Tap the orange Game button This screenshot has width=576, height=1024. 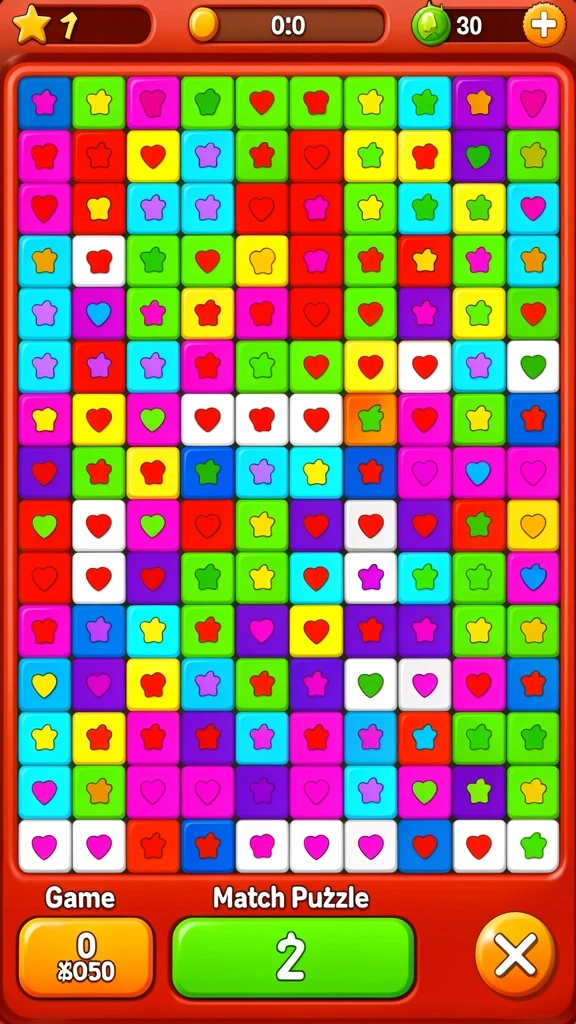[x=86, y=957]
